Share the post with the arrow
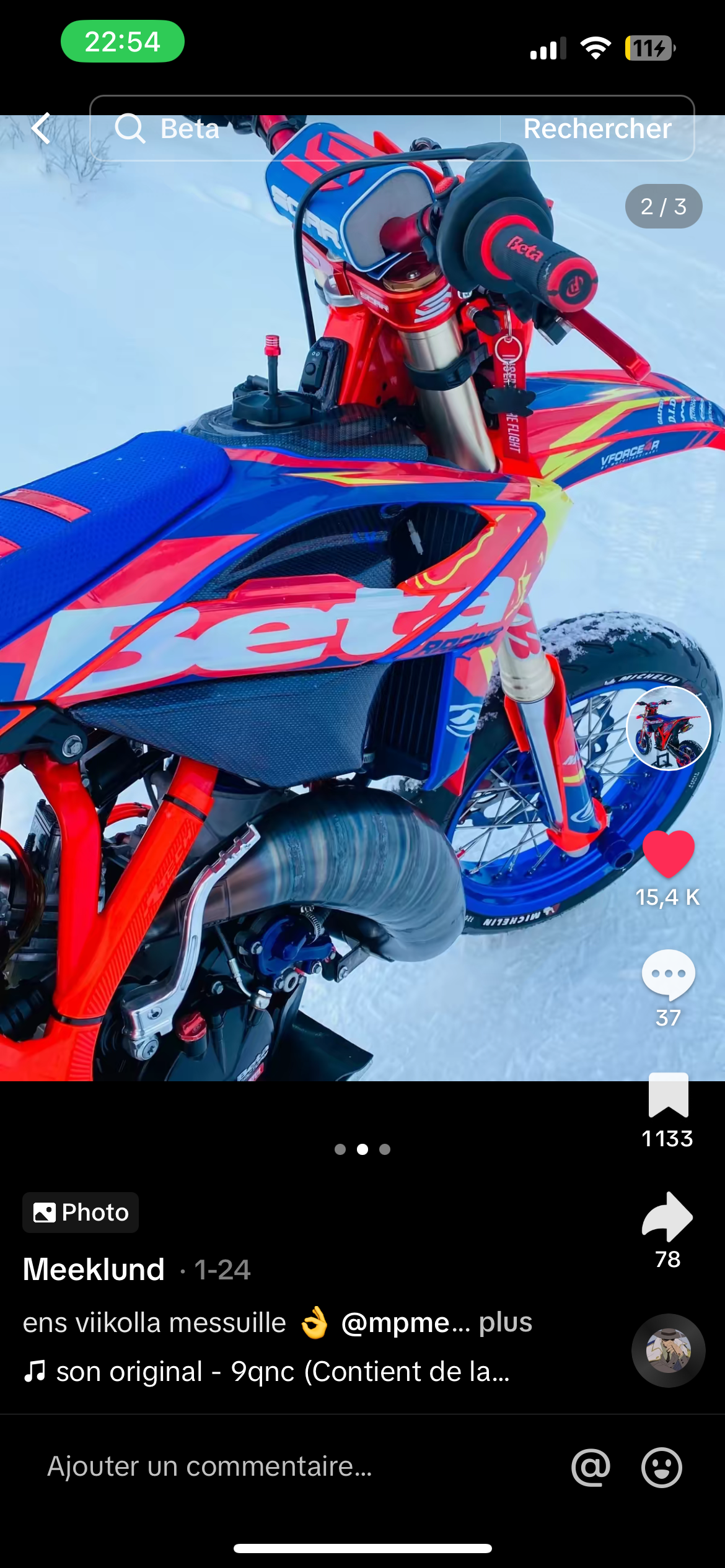Viewport: 725px width, 1568px height. click(668, 1216)
